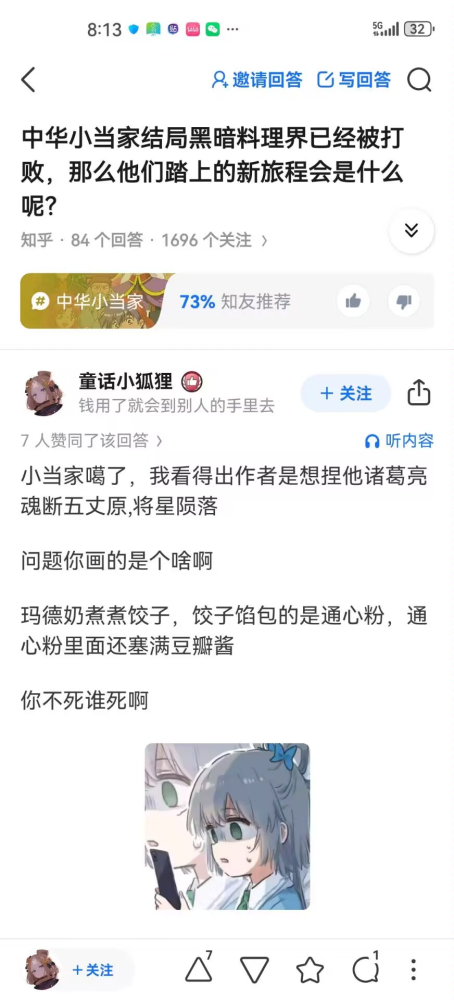The image size is (454, 1000).
Task: Open the anime girl image in the answer
Action: (227, 826)
